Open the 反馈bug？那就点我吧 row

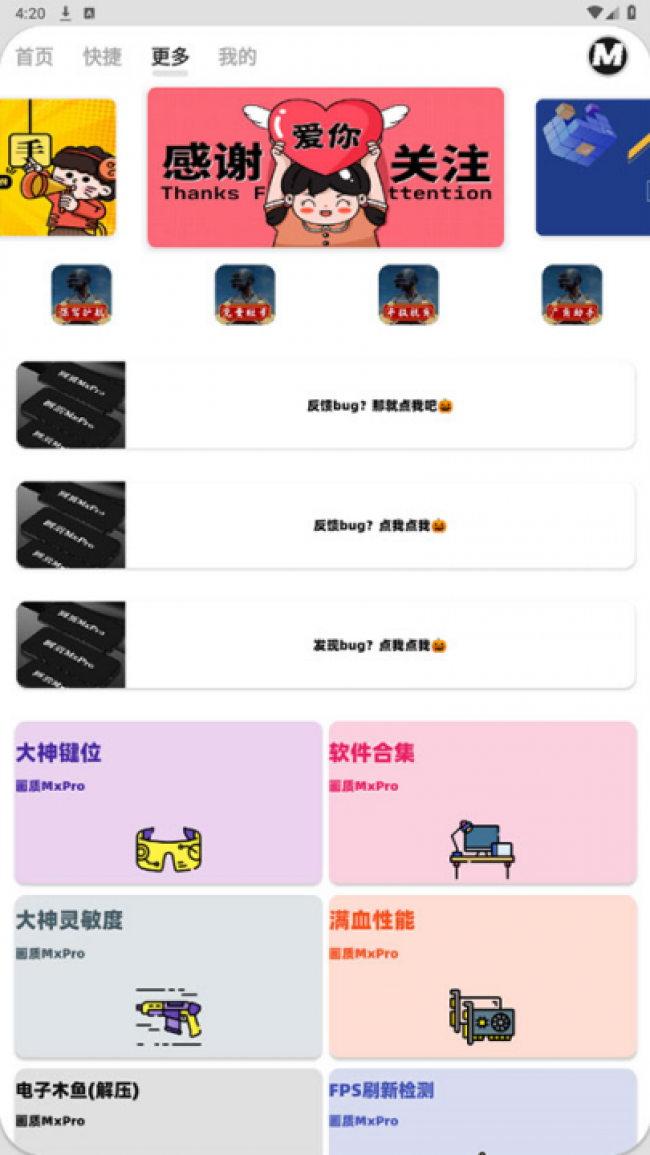tap(326, 405)
